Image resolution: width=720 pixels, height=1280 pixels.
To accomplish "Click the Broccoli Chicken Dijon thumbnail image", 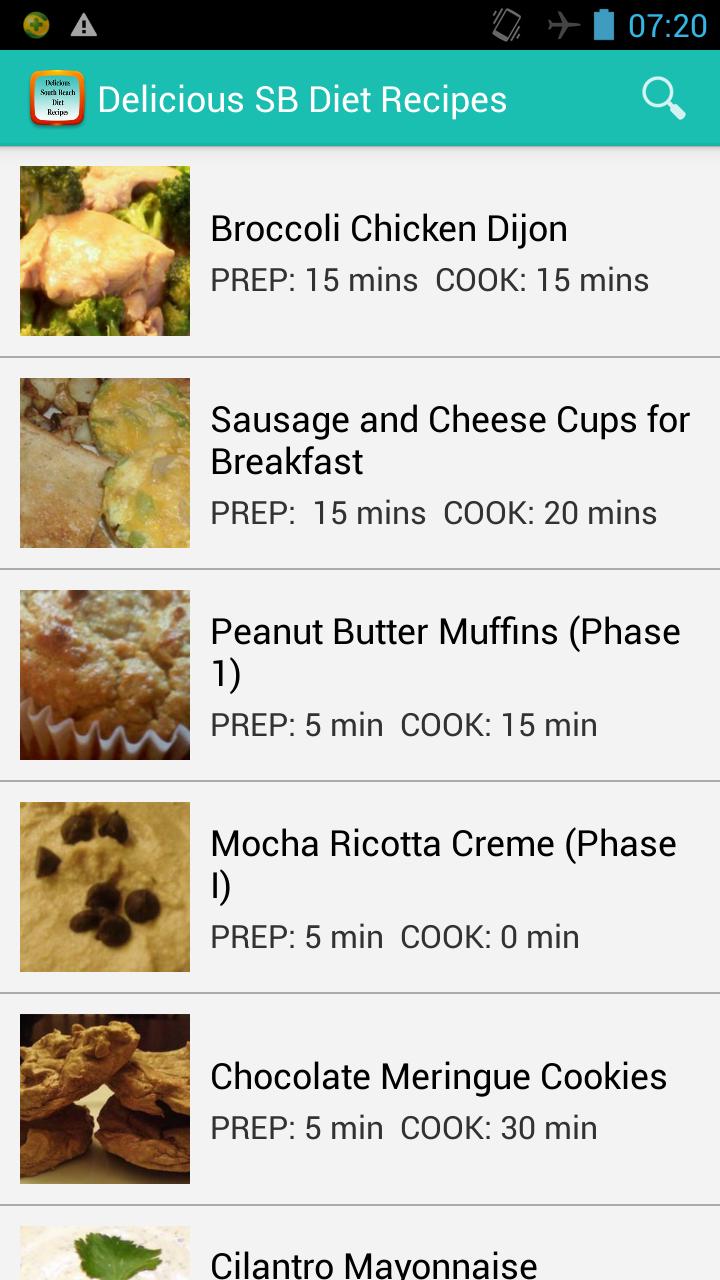I will tap(104, 251).
